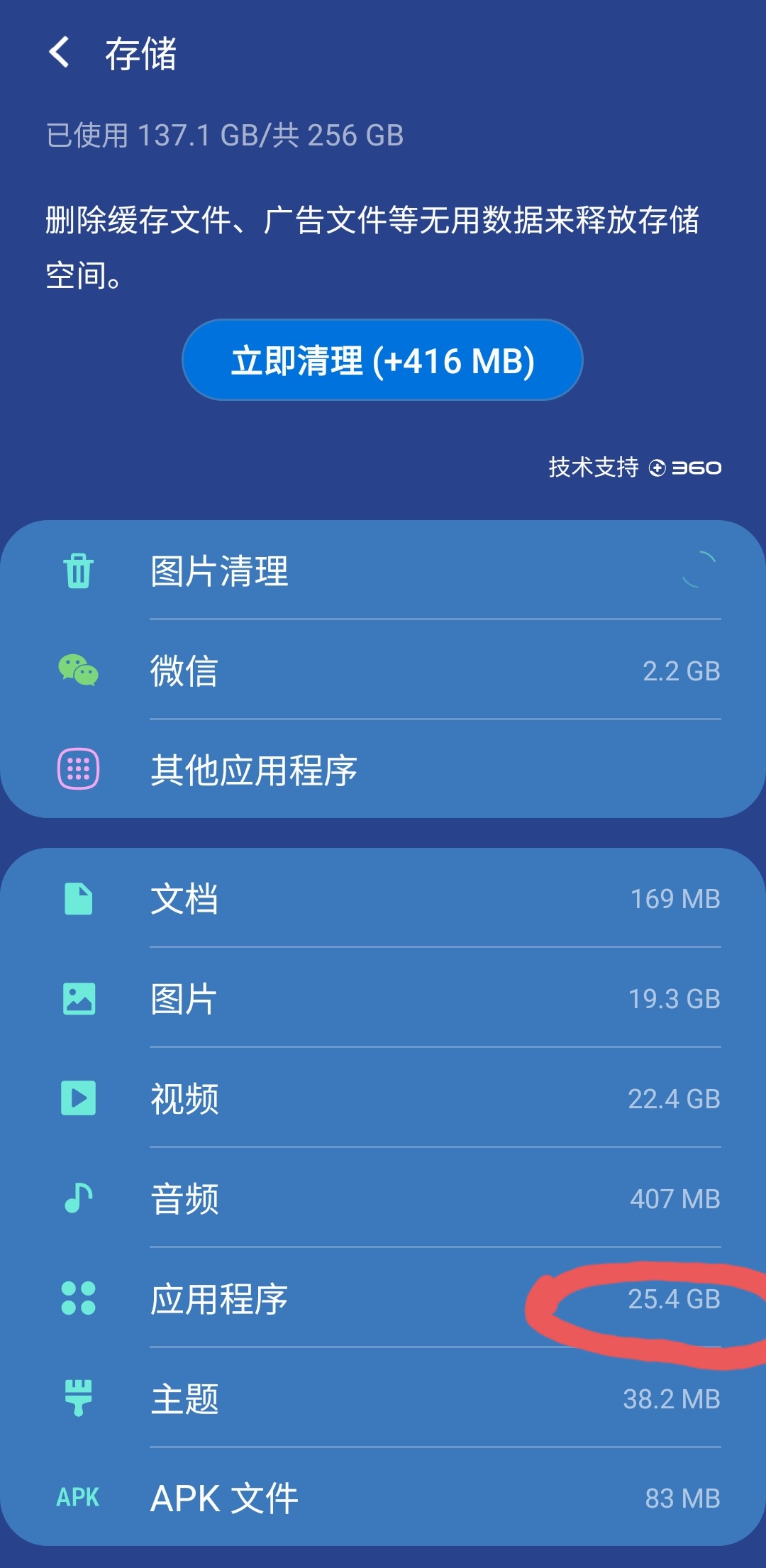Open 微信 storage cleanup
Viewport: 766px width, 1568px height.
(383, 670)
